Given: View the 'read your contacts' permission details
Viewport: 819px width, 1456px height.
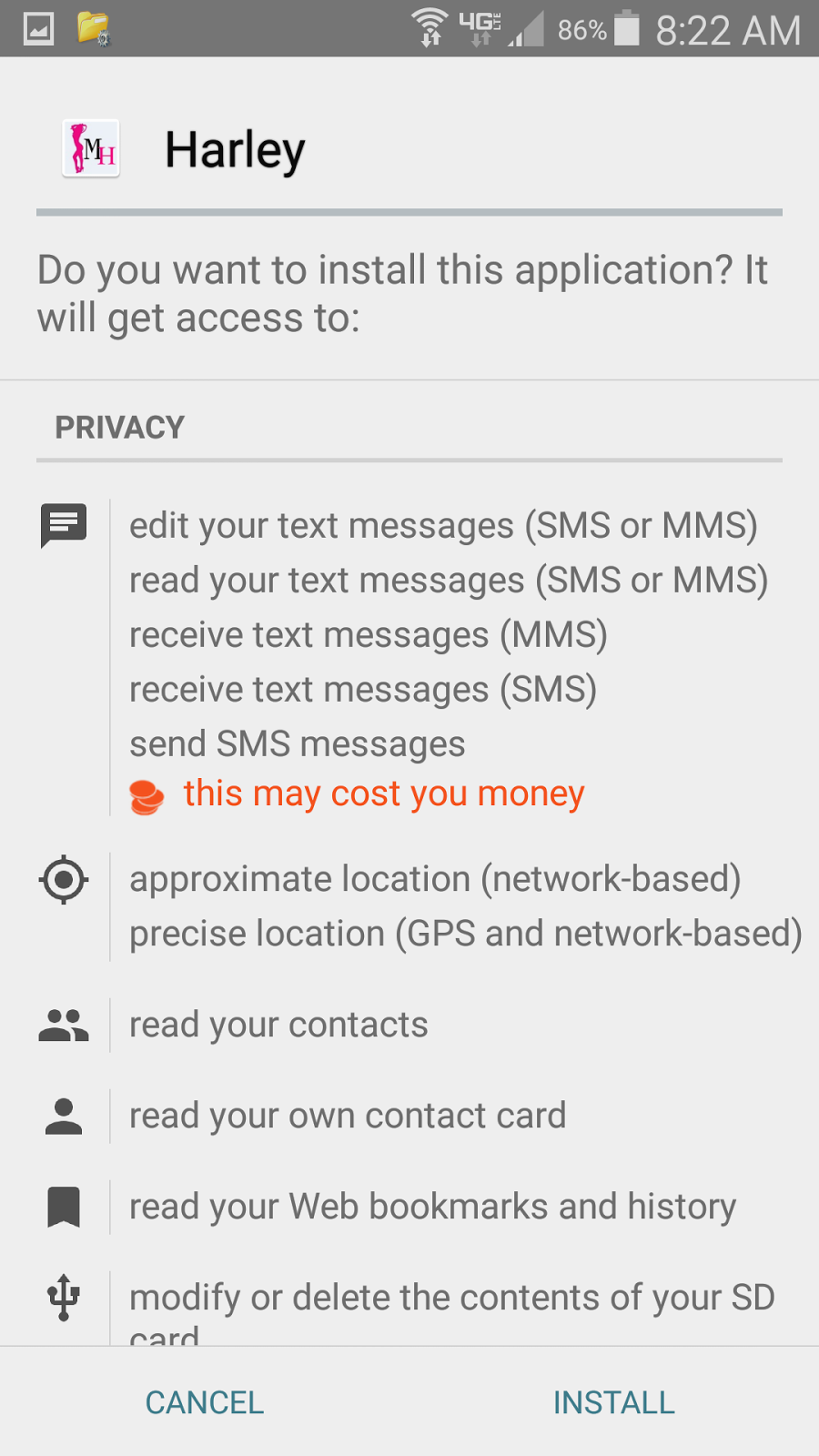Looking at the screenshot, I should point(278,1025).
